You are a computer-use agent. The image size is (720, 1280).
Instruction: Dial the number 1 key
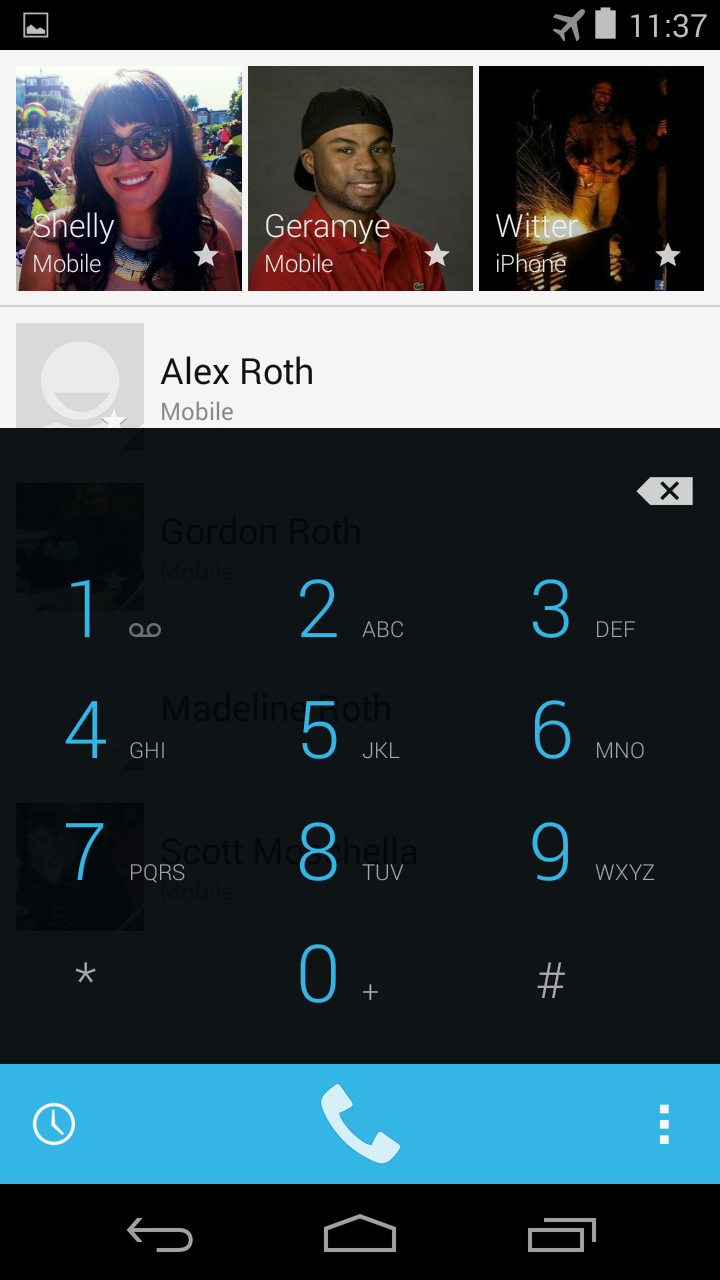tap(110, 610)
